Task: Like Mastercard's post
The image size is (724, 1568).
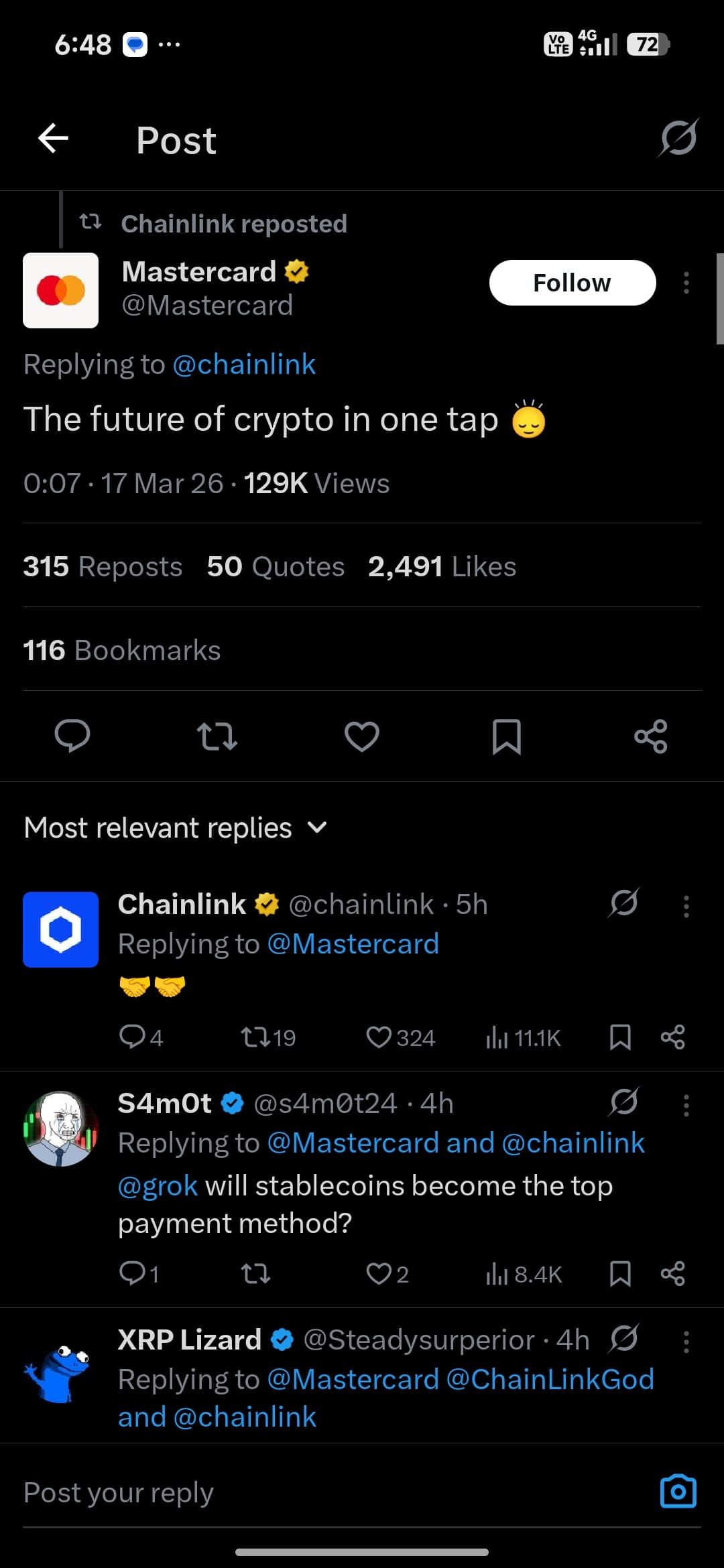Action: point(362,736)
